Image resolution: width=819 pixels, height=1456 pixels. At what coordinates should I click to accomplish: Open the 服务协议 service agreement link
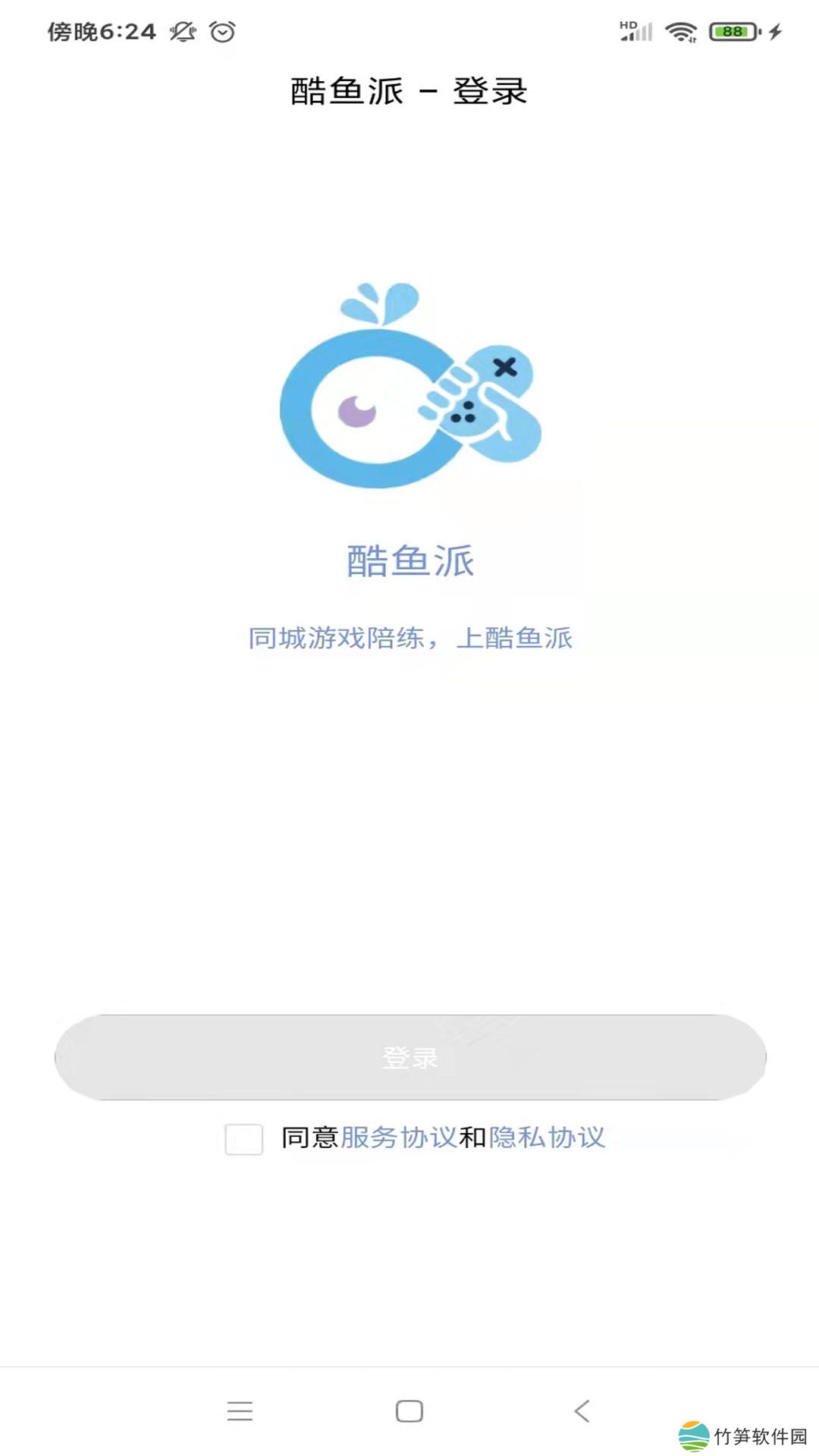[x=399, y=1137]
